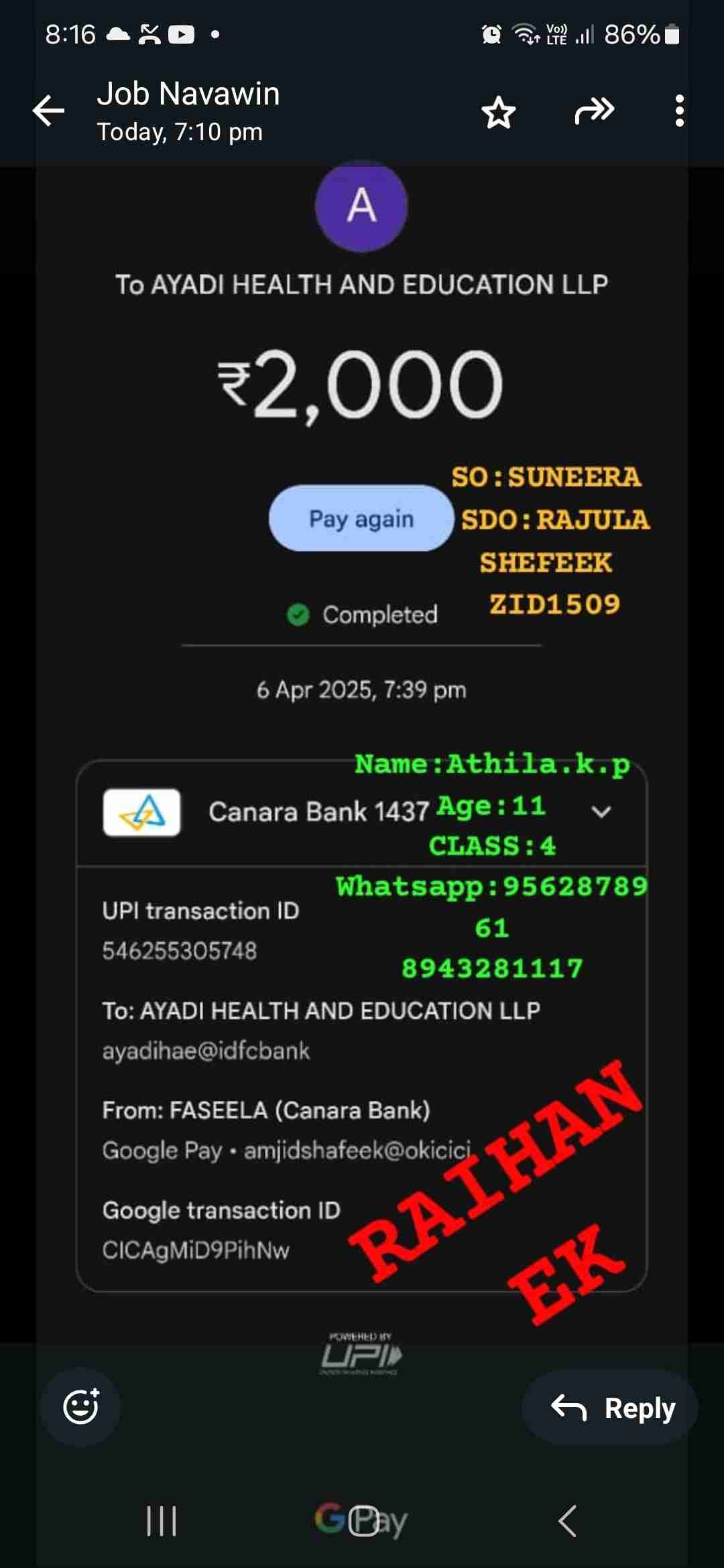The height and width of the screenshot is (1568, 724).
Task: Open recent apps from navigation bar
Action: tap(162, 1520)
